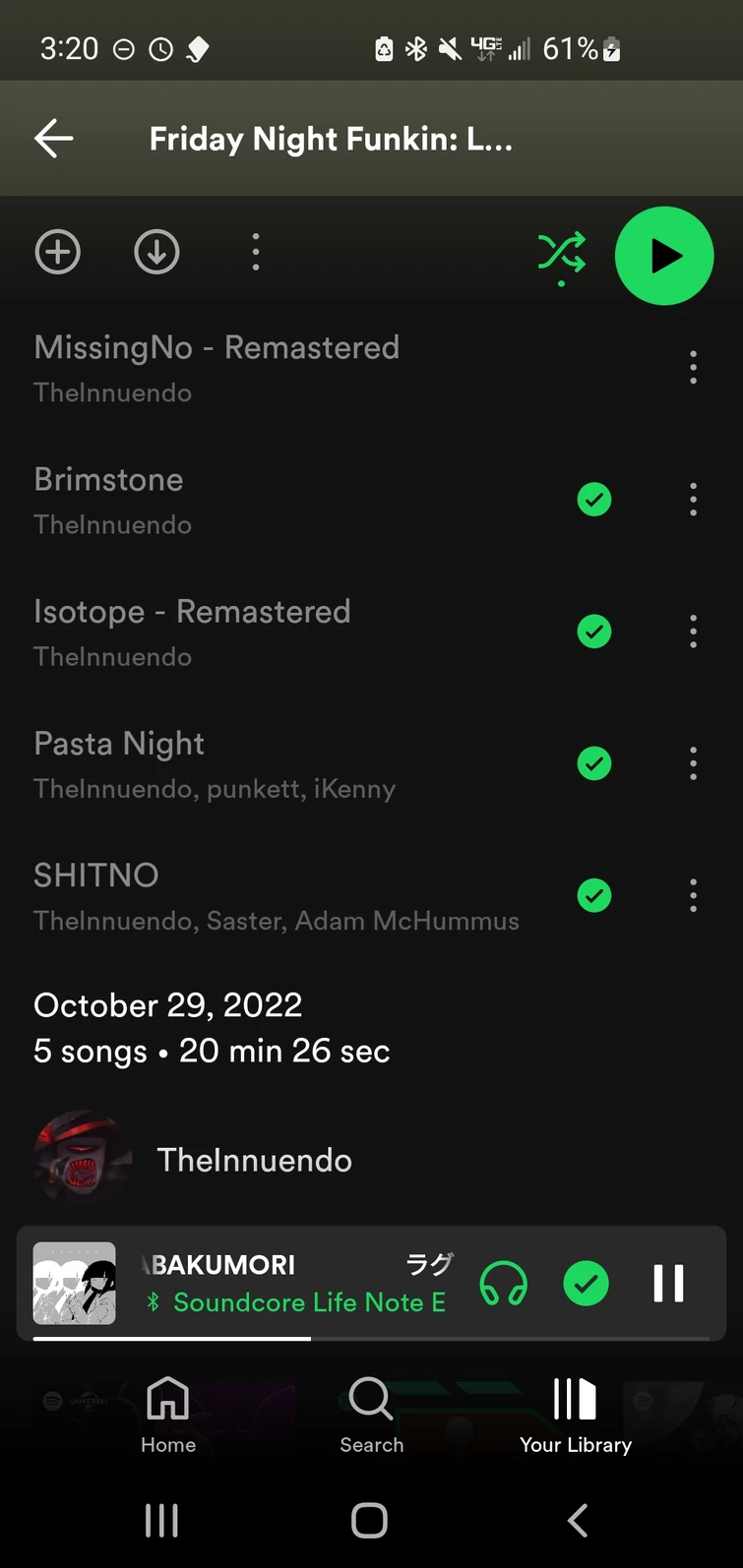The image size is (743, 1568).
Task: Open the system recent apps view
Action: (162, 1521)
